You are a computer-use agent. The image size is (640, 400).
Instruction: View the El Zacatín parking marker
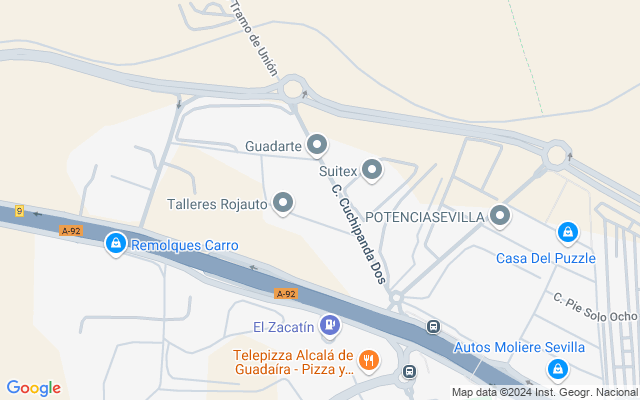[x=331, y=326]
